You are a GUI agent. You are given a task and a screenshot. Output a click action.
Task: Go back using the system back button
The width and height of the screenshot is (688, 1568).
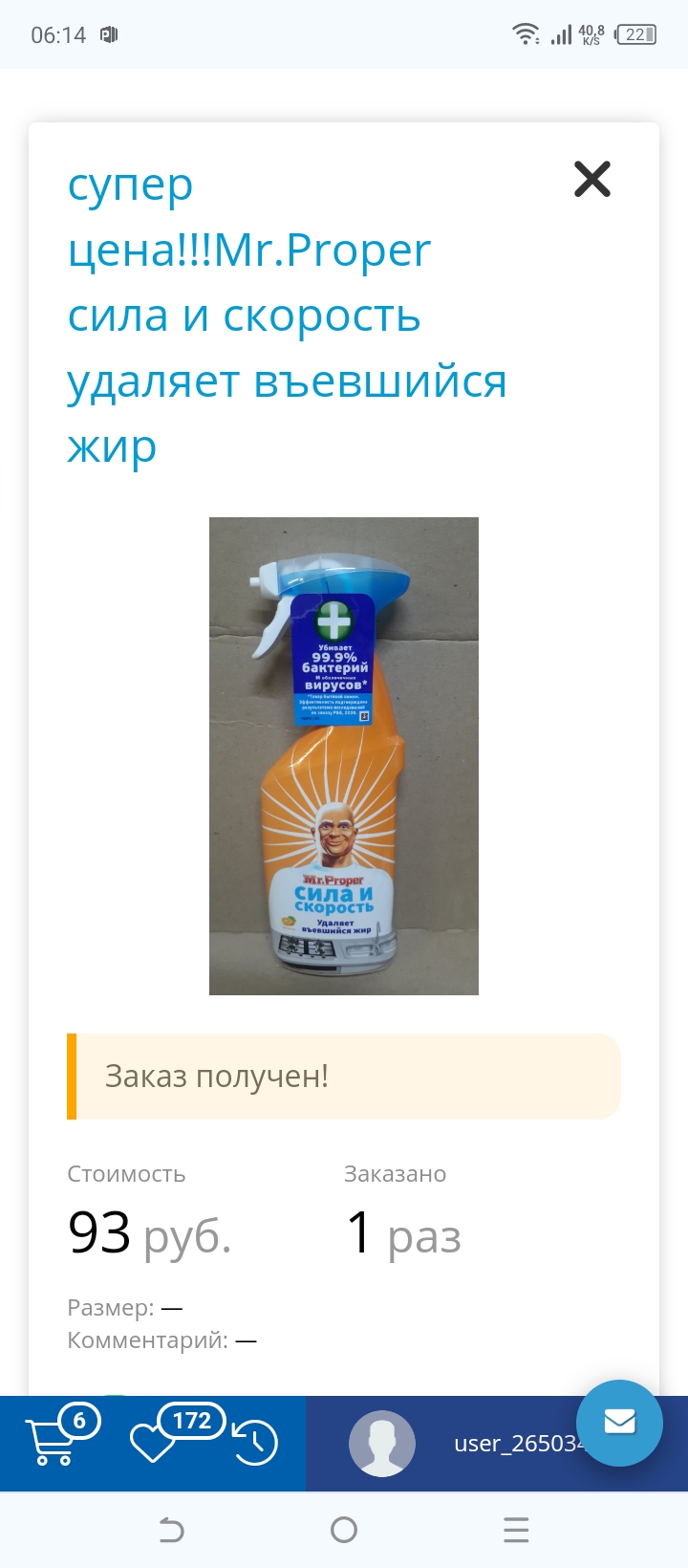pyautogui.click(x=171, y=1531)
